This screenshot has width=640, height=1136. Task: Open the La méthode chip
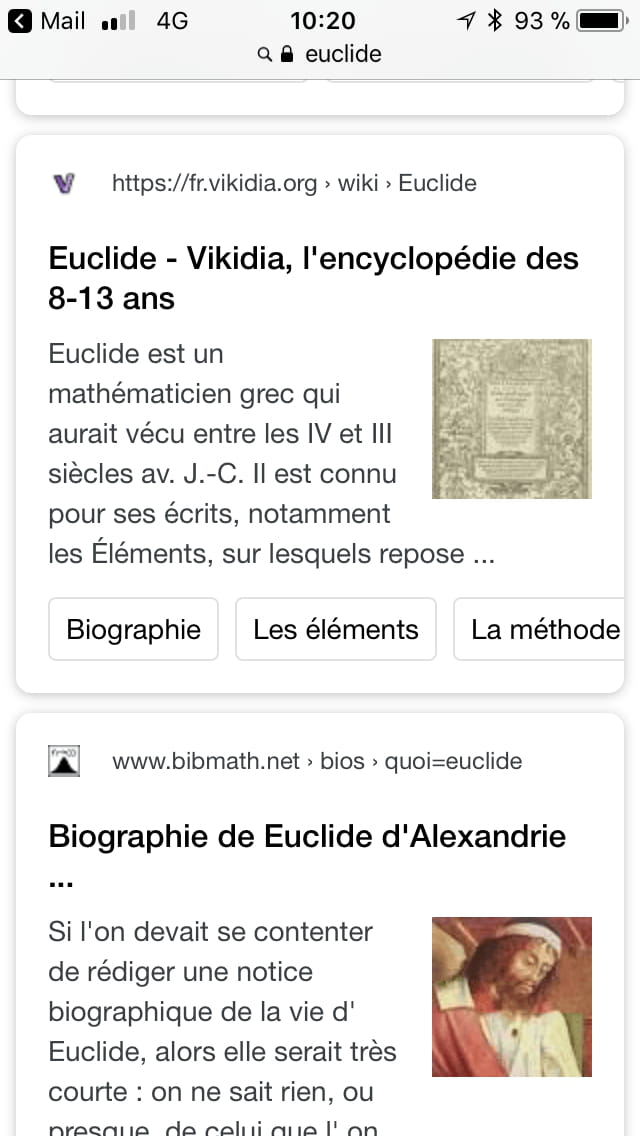point(539,629)
